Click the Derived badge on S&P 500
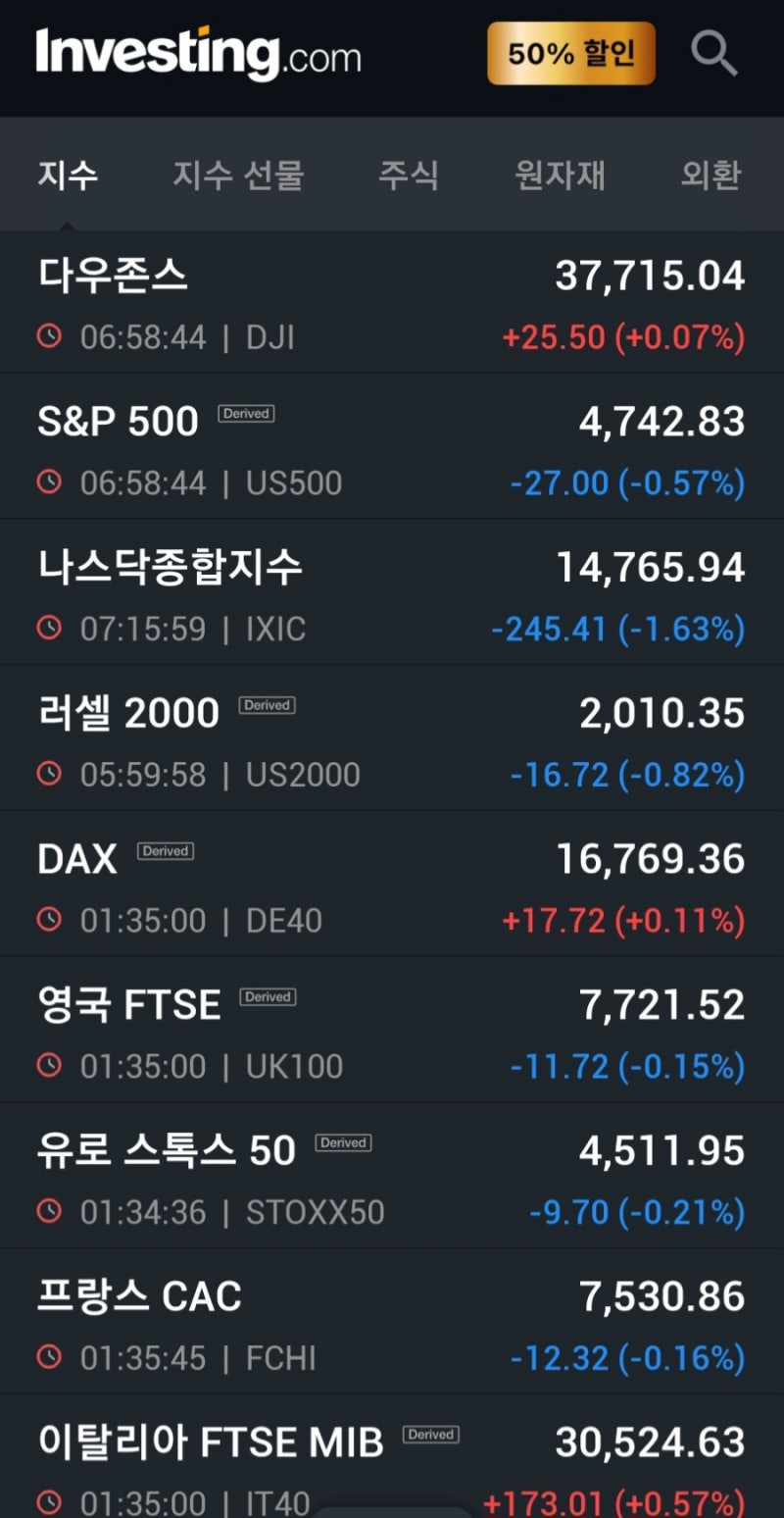 (246, 413)
